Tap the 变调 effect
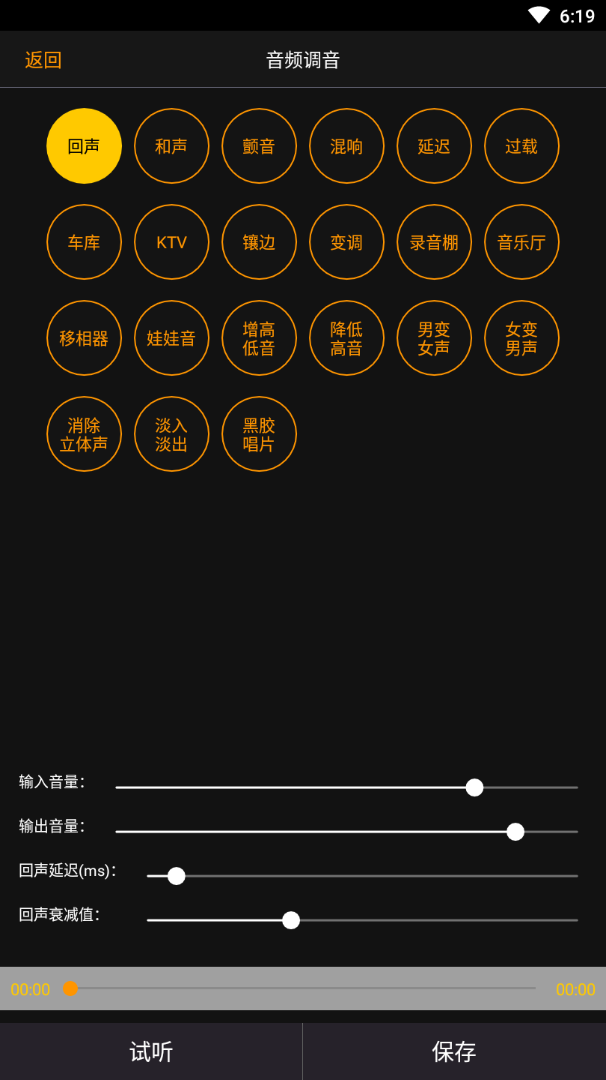Viewport: 606px width, 1080px height. 346,242
